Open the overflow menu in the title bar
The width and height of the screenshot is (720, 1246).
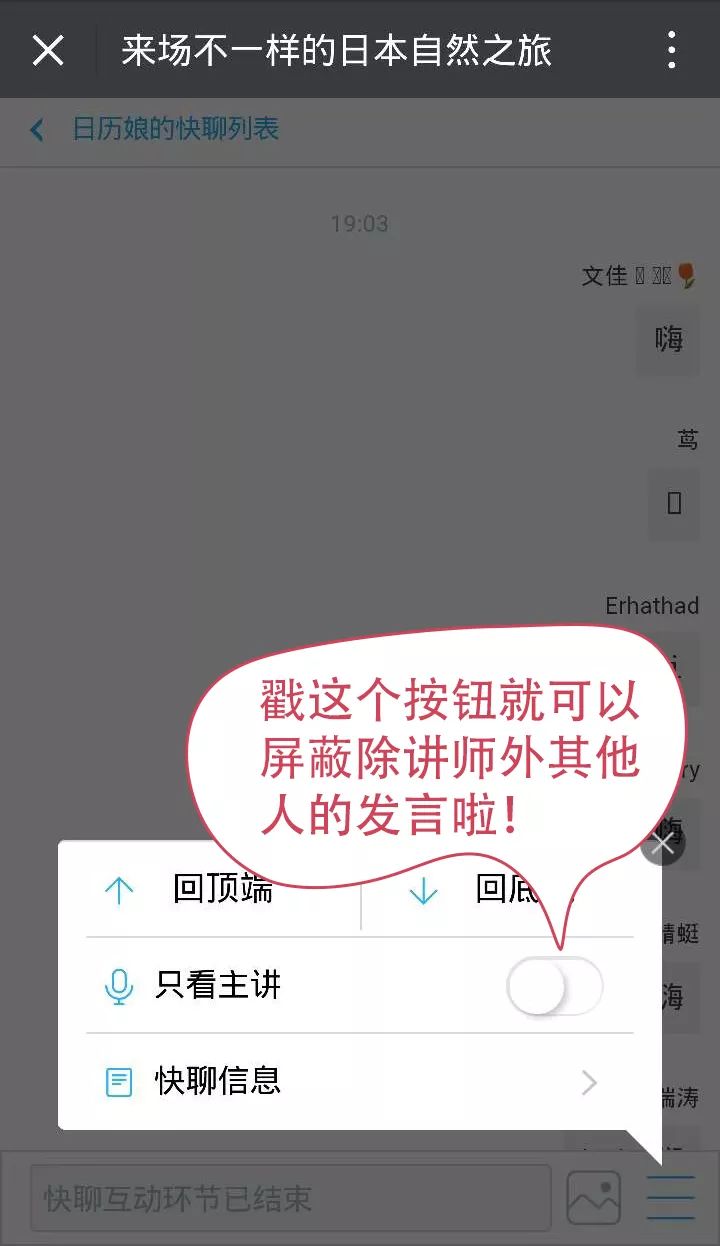pyautogui.click(x=671, y=50)
